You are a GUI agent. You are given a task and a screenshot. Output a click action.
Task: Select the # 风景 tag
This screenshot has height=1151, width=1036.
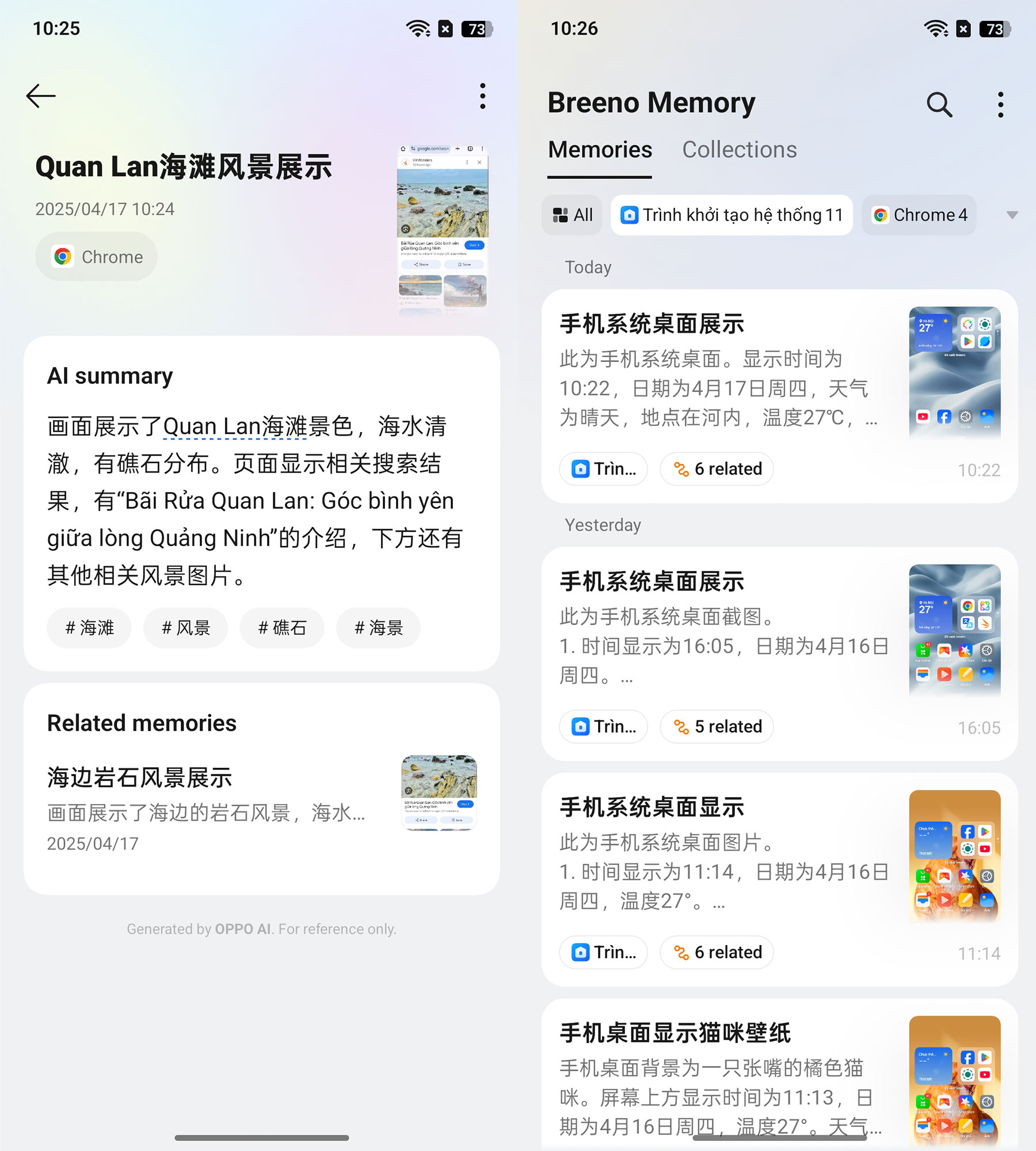(185, 627)
